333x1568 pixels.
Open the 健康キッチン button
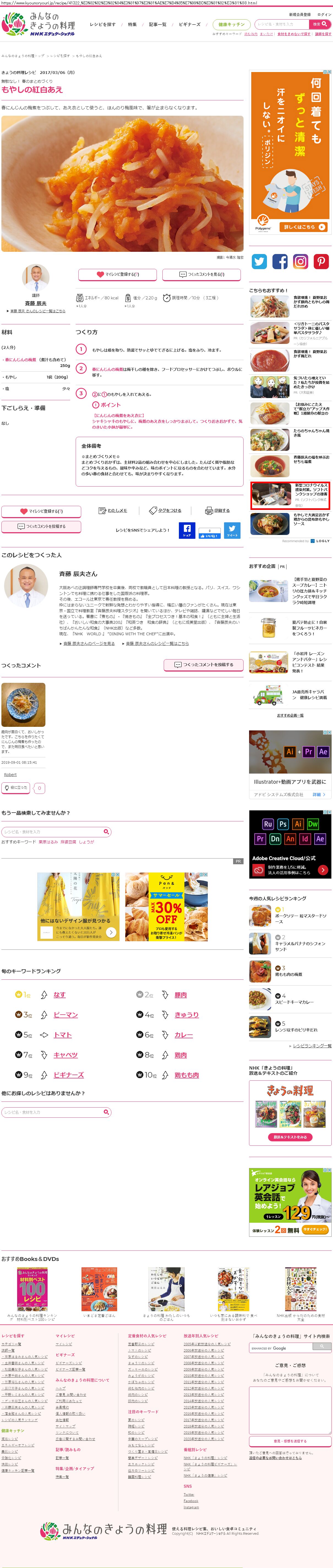[x=231, y=24]
